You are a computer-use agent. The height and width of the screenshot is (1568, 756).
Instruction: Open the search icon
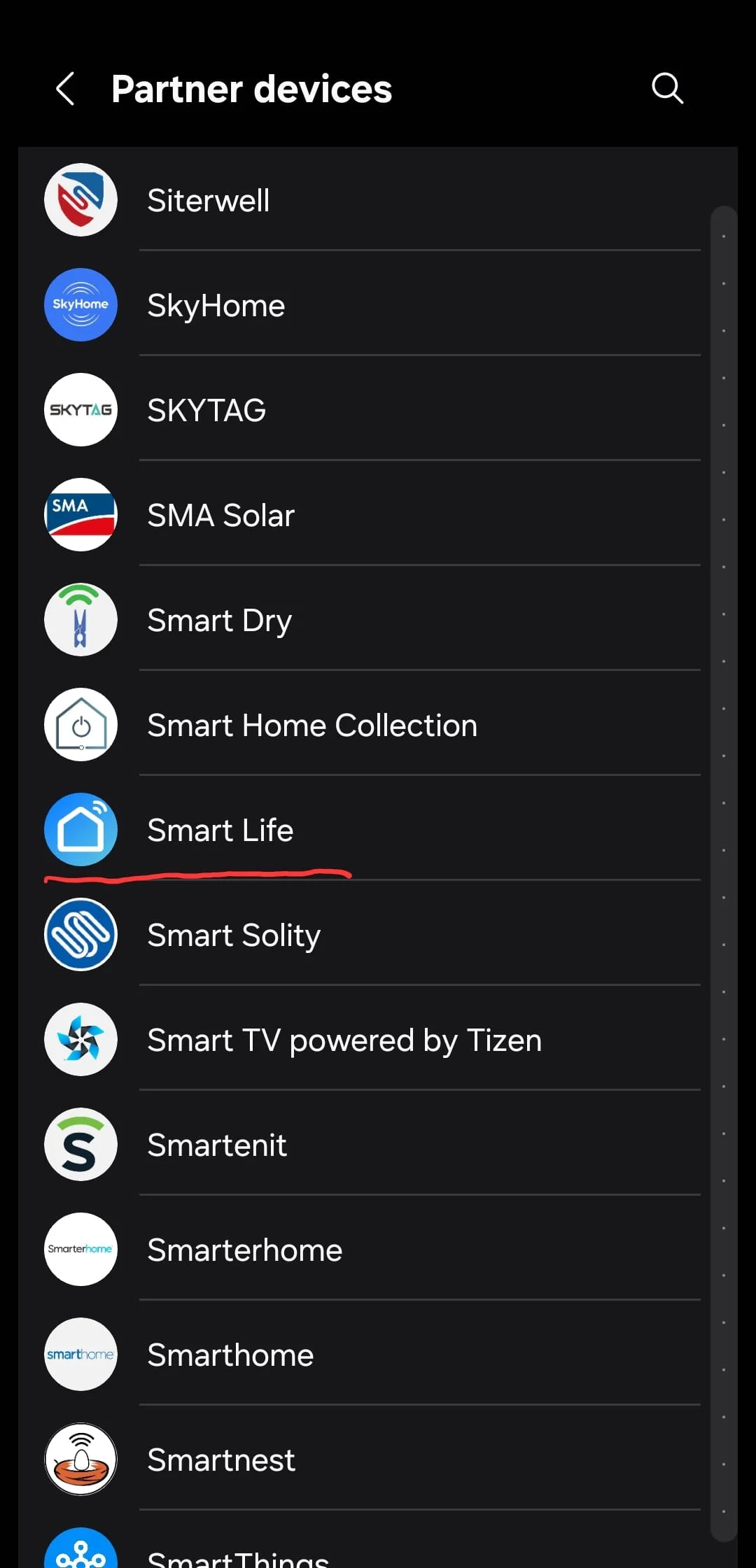coord(667,89)
